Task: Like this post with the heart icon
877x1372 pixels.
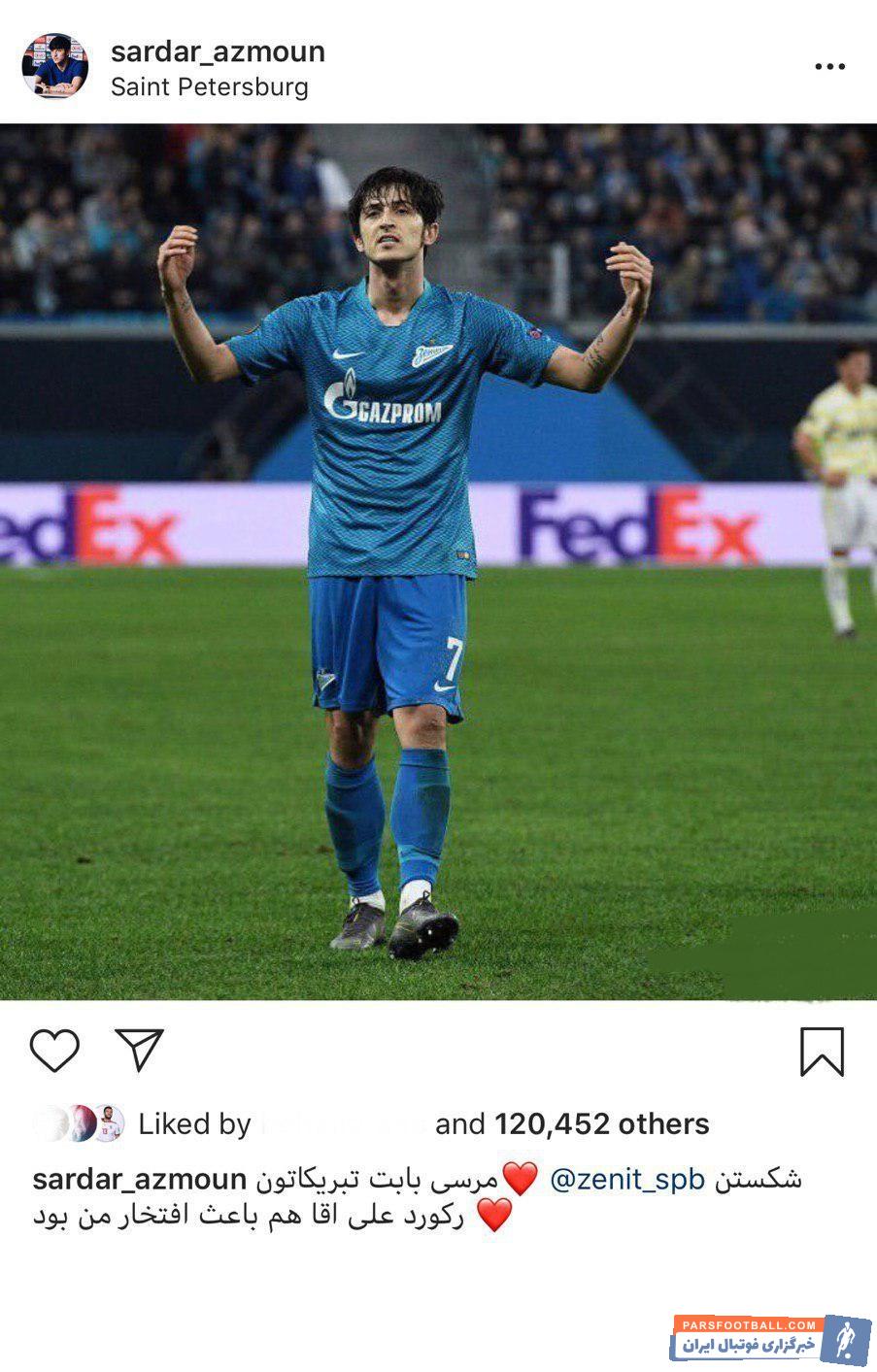Action: click(54, 1051)
